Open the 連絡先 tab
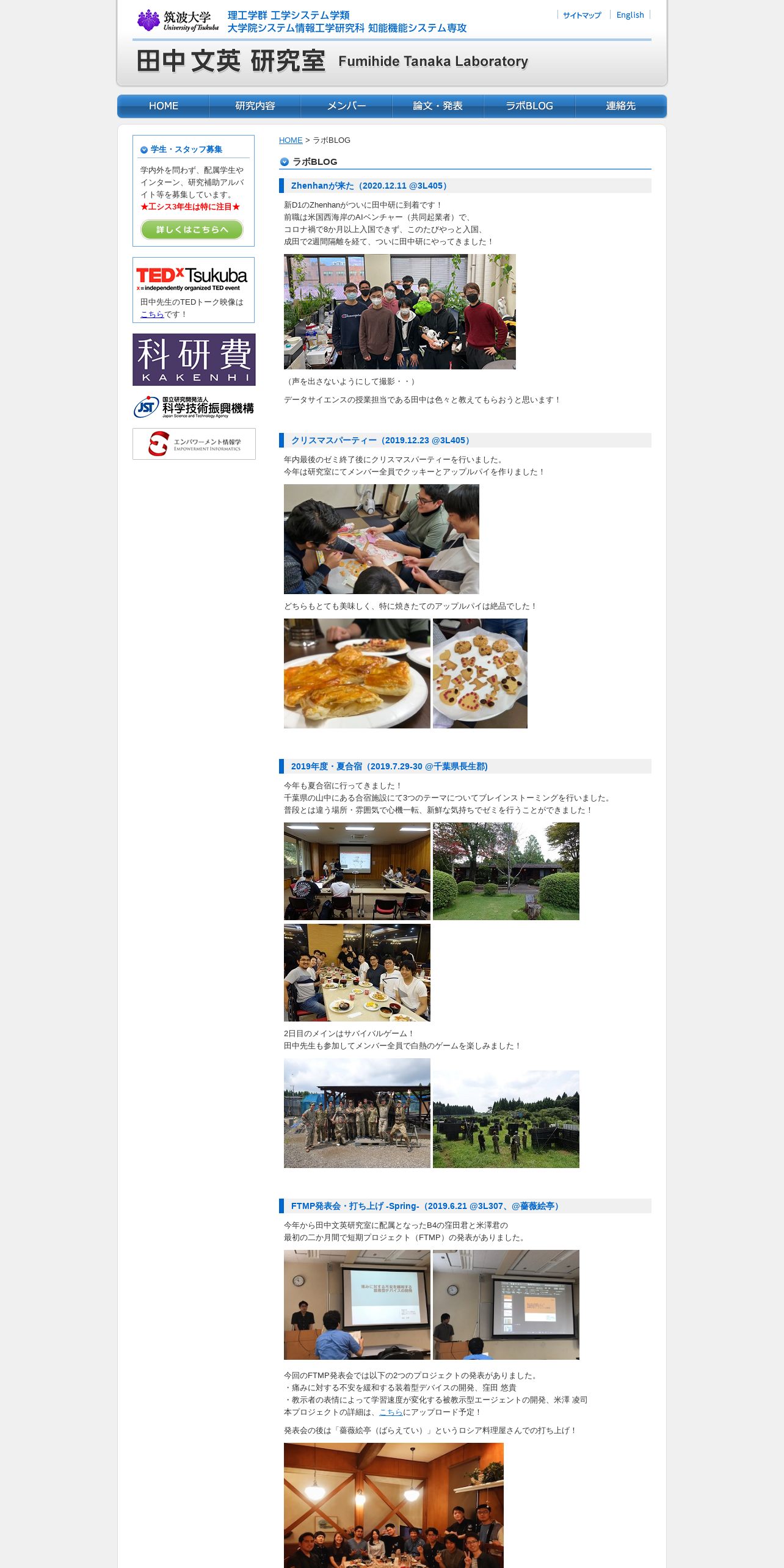The width and height of the screenshot is (784, 1568). [x=621, y=106]
